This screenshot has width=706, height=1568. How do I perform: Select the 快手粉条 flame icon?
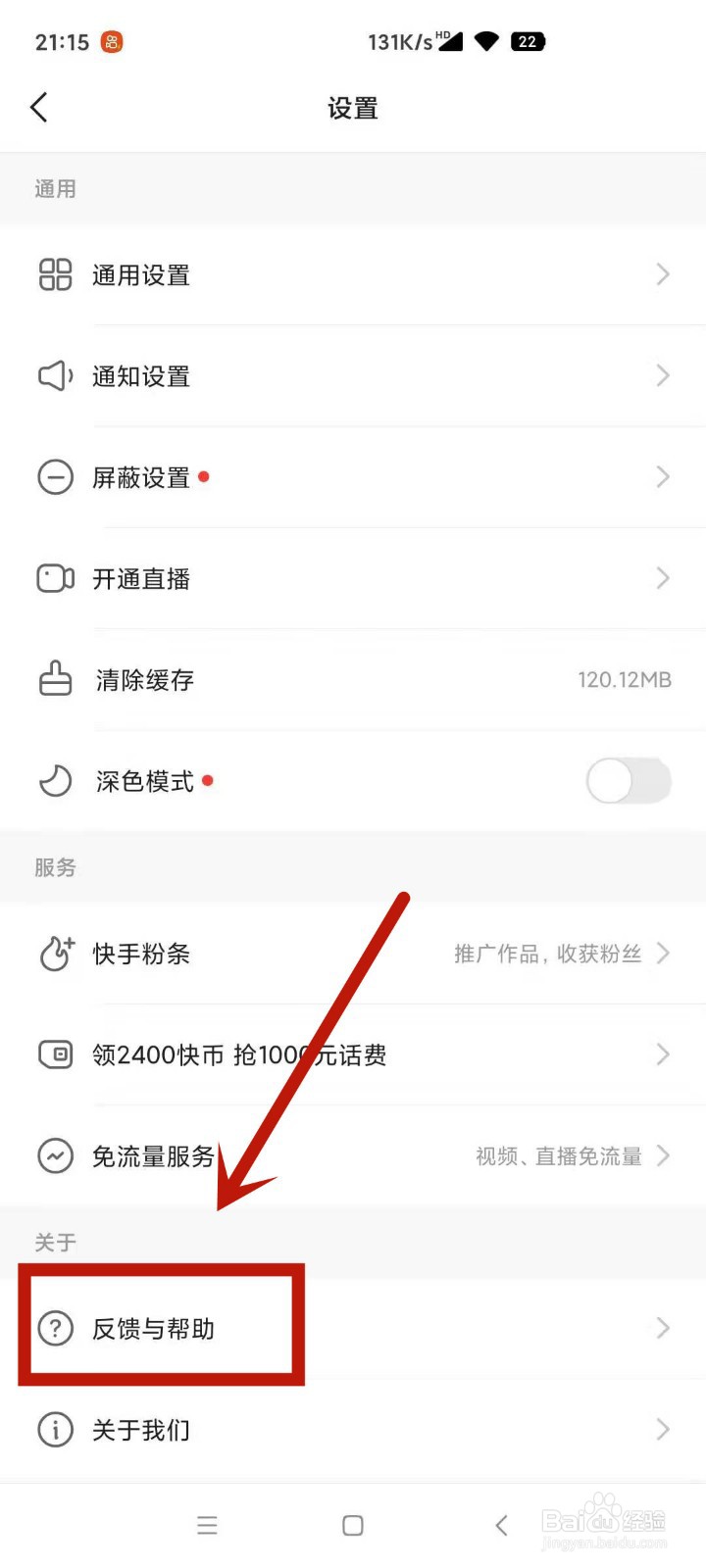pyautogui.click(x=55, y=954)
